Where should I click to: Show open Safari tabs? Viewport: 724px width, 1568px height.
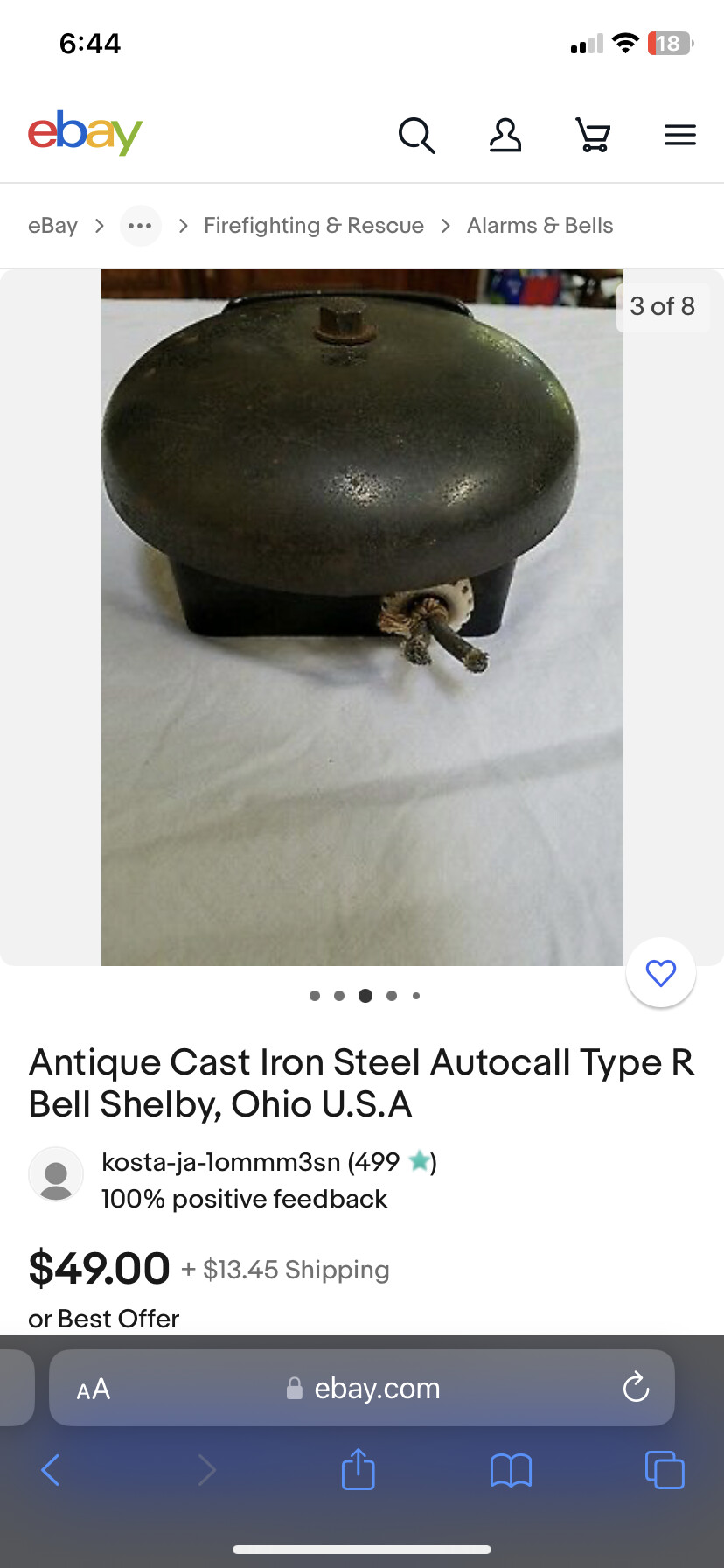(664, 1469)
